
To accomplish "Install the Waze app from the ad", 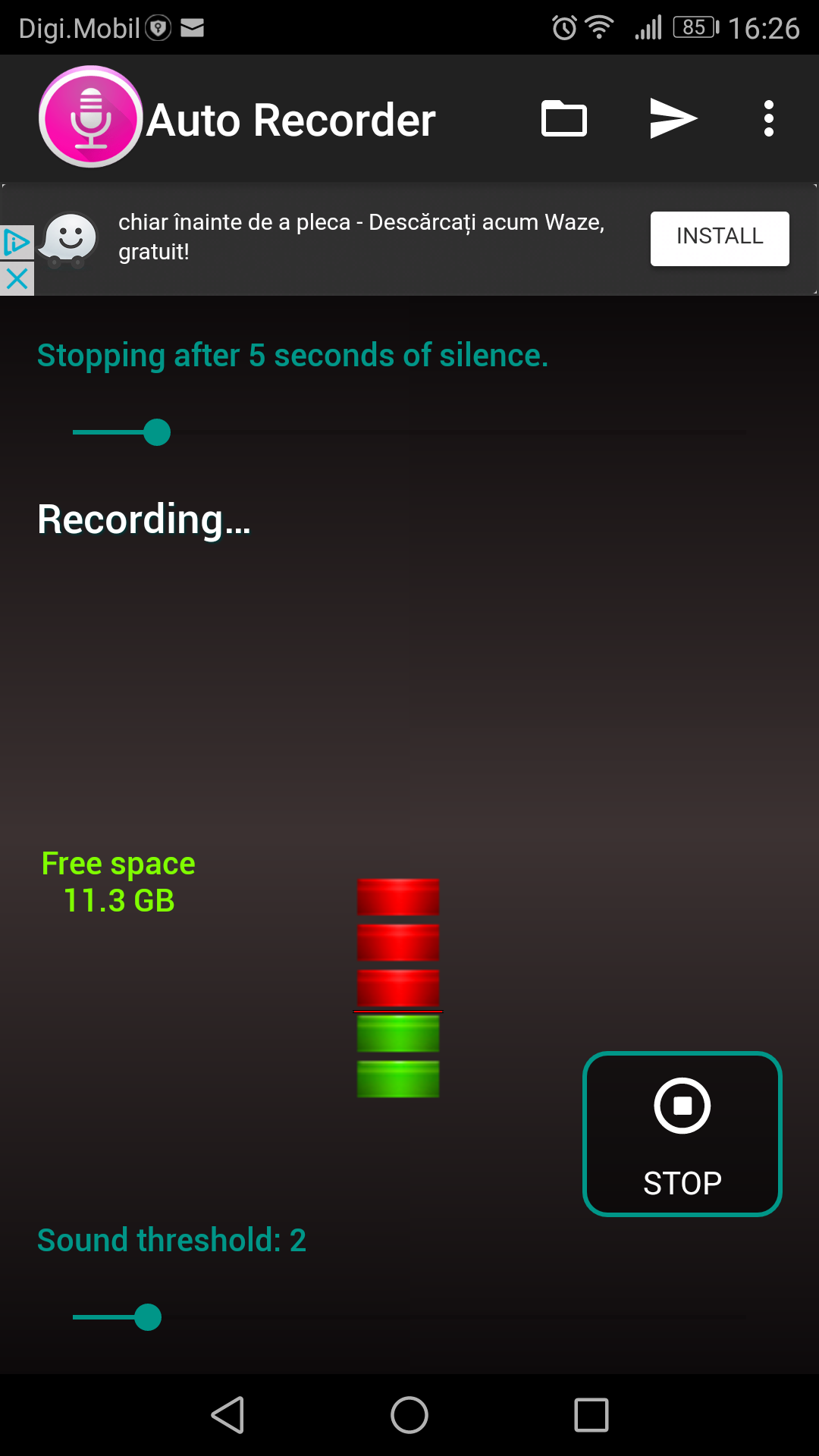I will click(x=719, y=238).
